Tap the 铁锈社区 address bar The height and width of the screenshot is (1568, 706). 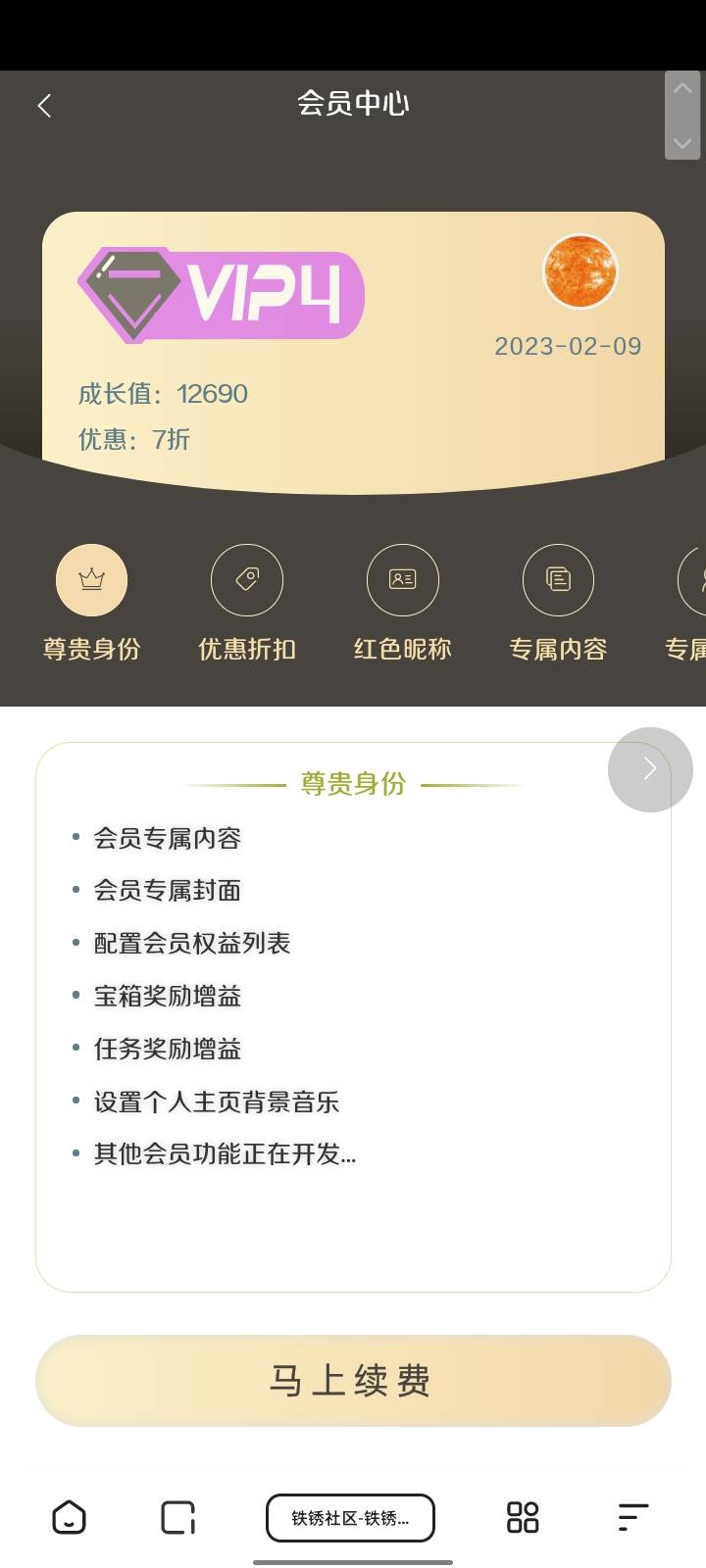(350, 1518)
